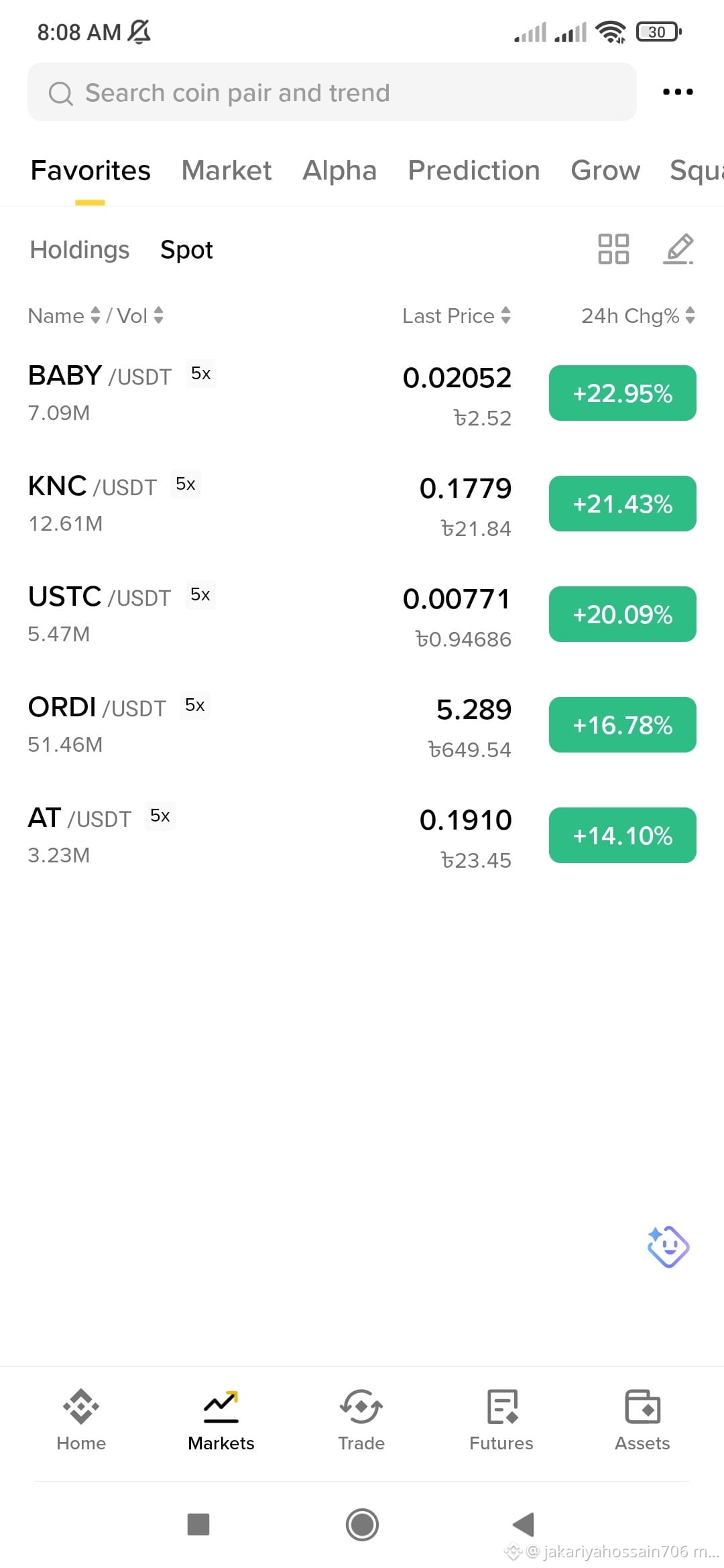Switch to the Market tab
The image size is (724, 1568).
click(227, 170)
